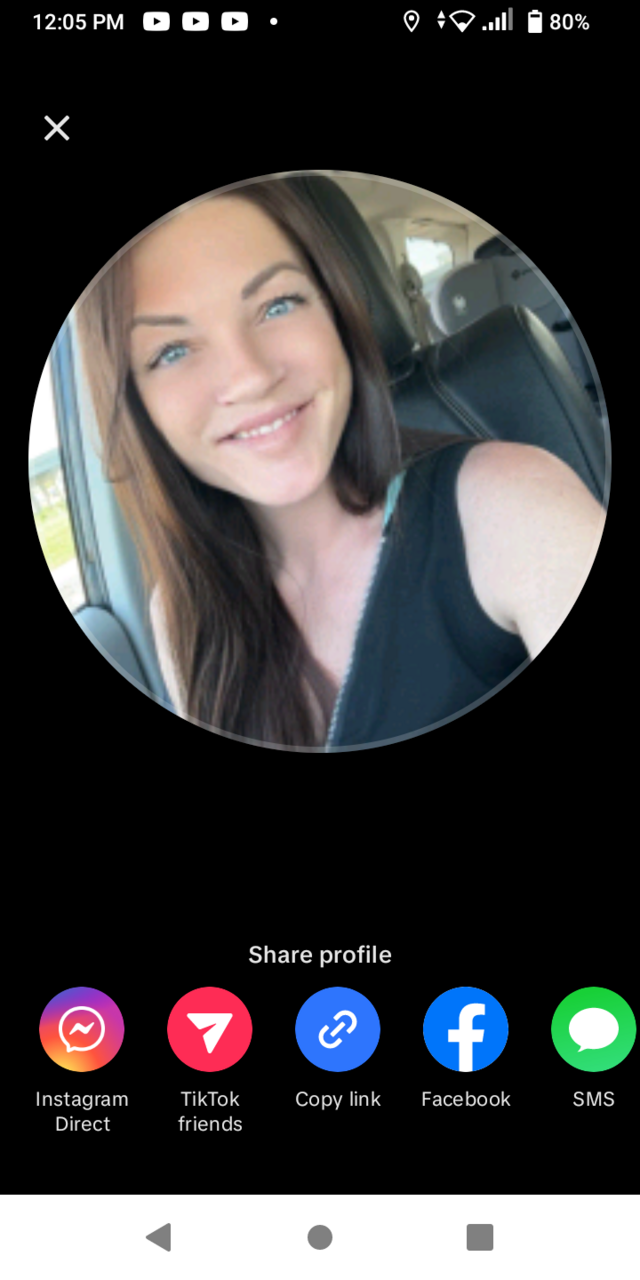Share profile to Facebook
Viewport: 640px width, 1280px height.
pos(466,1029)
